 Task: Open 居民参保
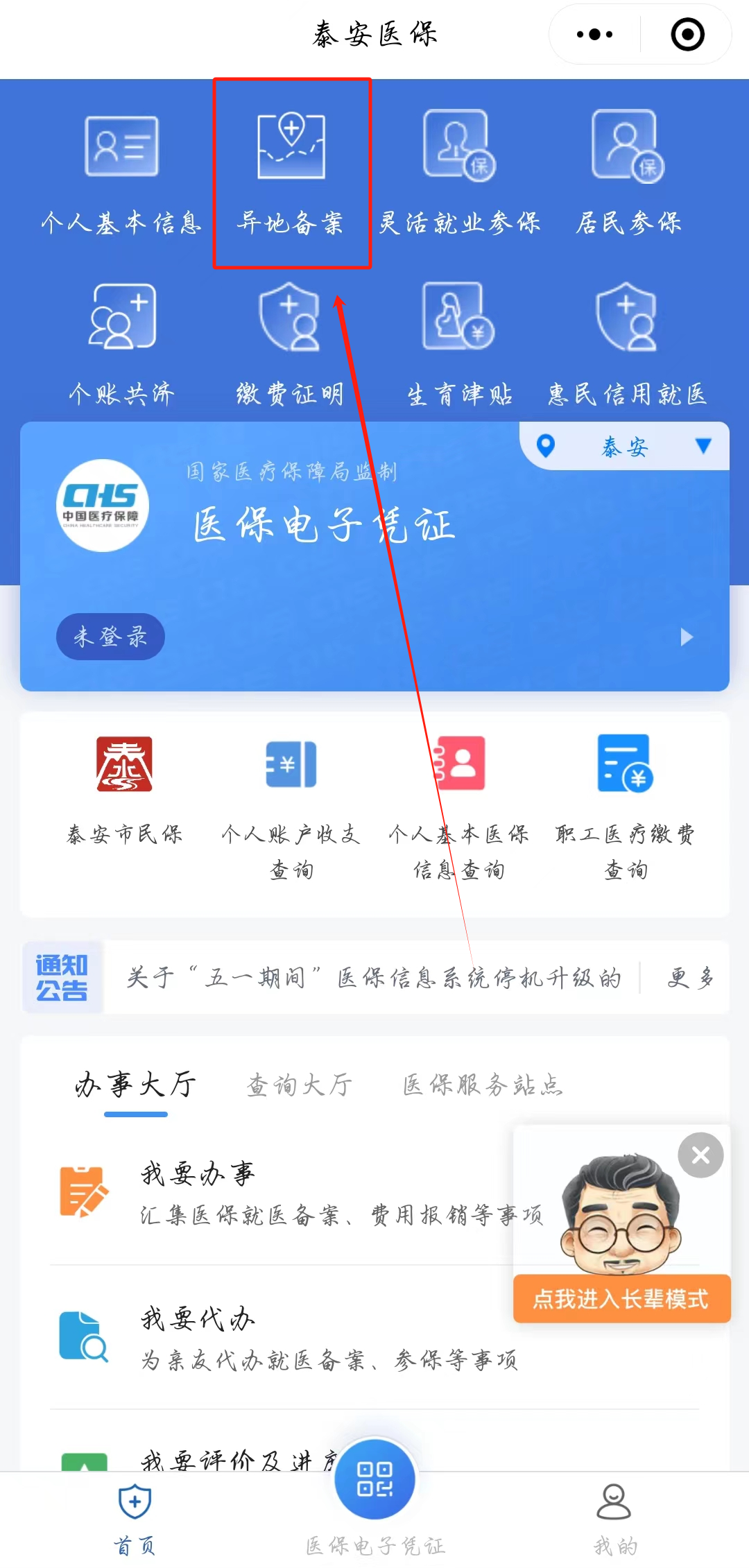point(628,173)
